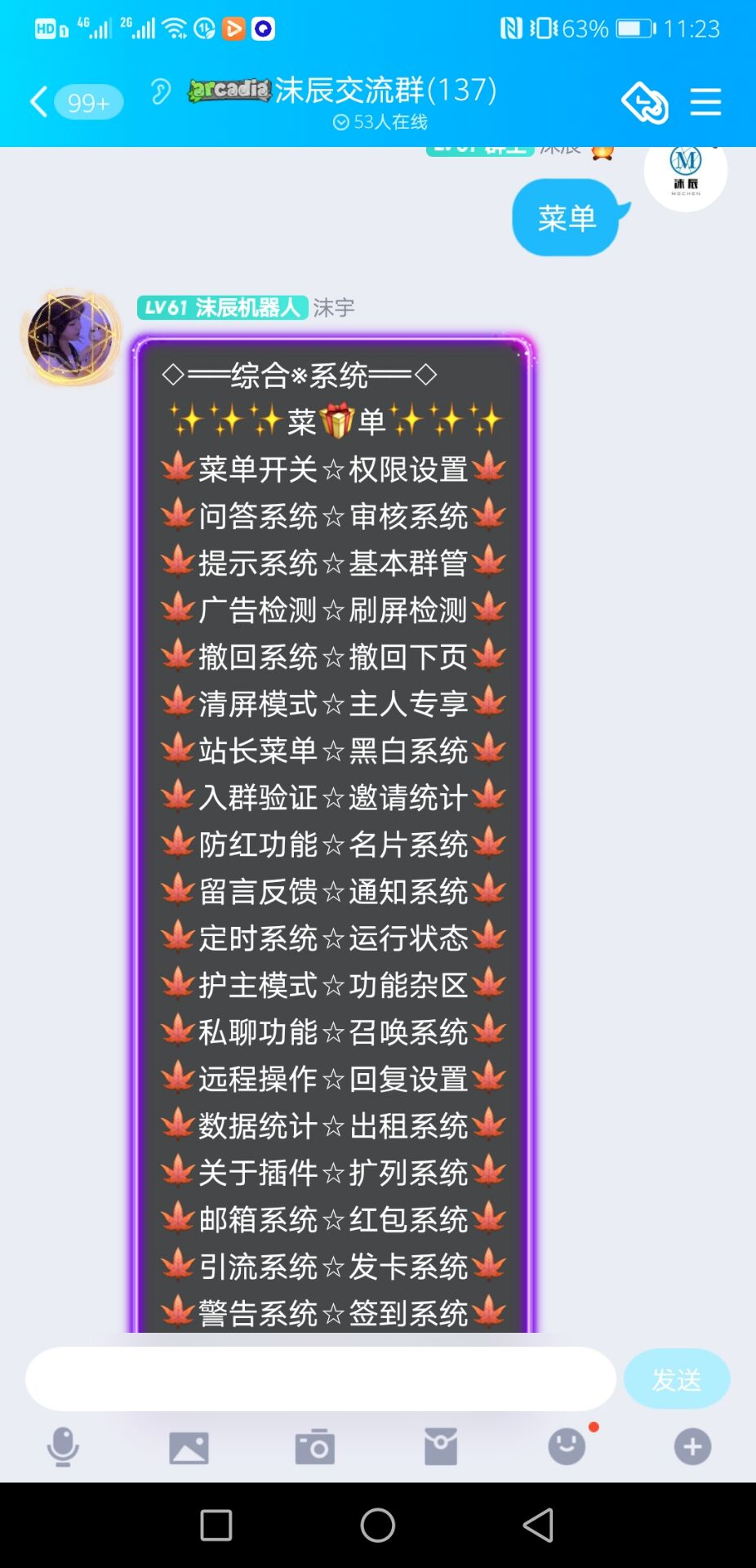Tap the ear listening mode icon

[x=161, y=91]
